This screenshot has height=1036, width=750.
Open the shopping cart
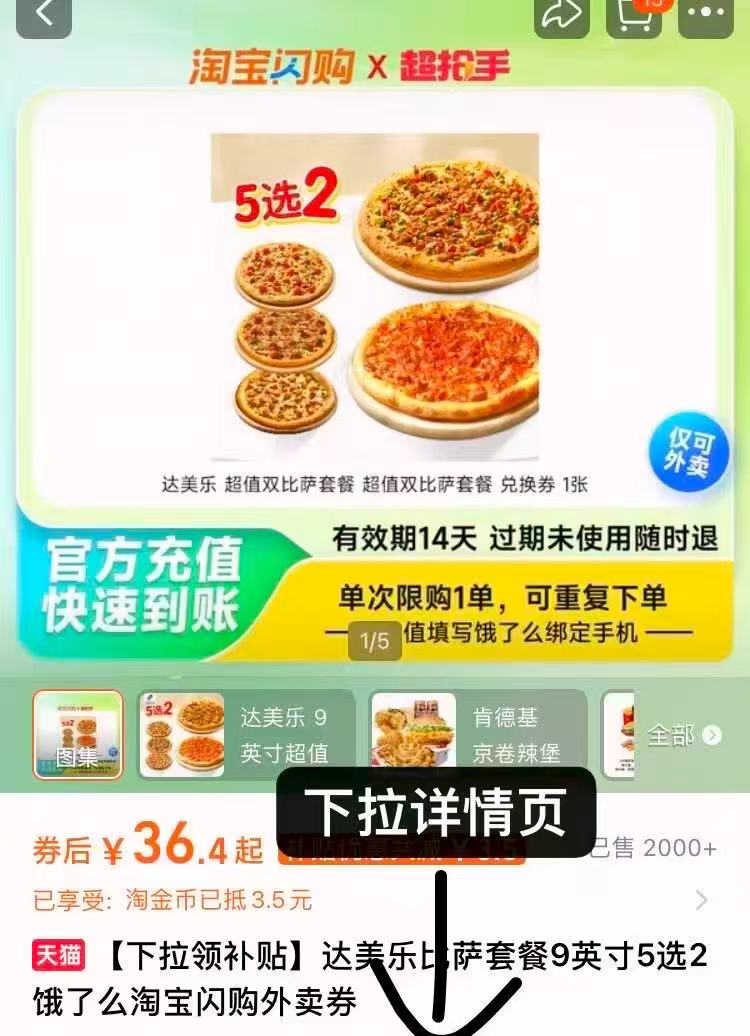pos(633,14)
